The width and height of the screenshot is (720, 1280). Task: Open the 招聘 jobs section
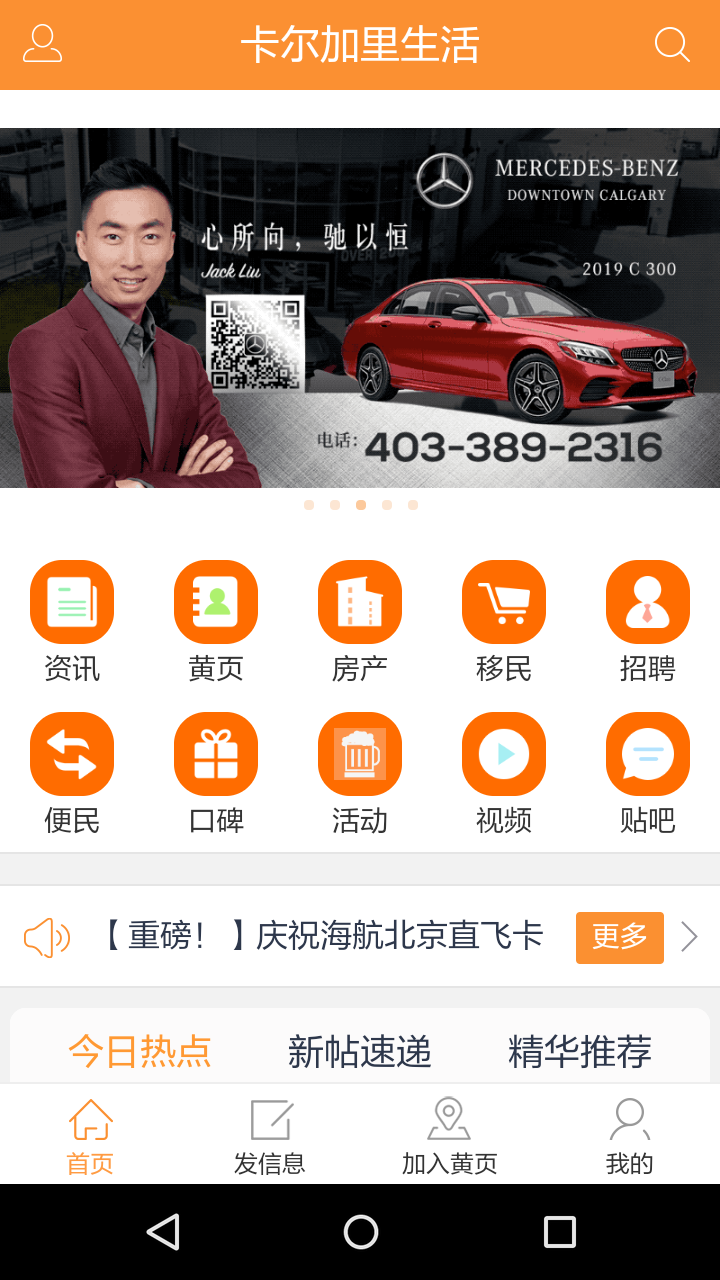(648, 620)
